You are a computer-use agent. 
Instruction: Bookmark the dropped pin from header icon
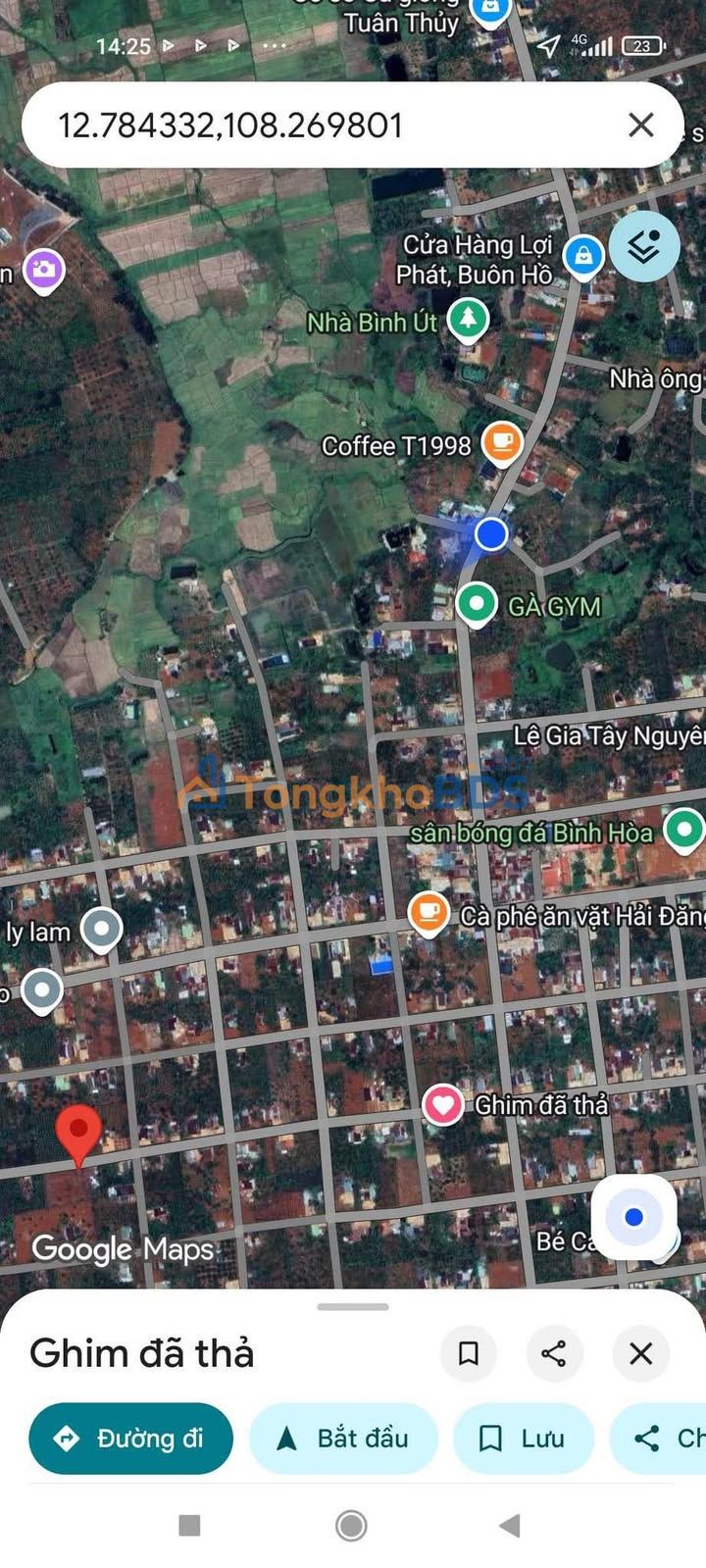tap(469, 1354)
